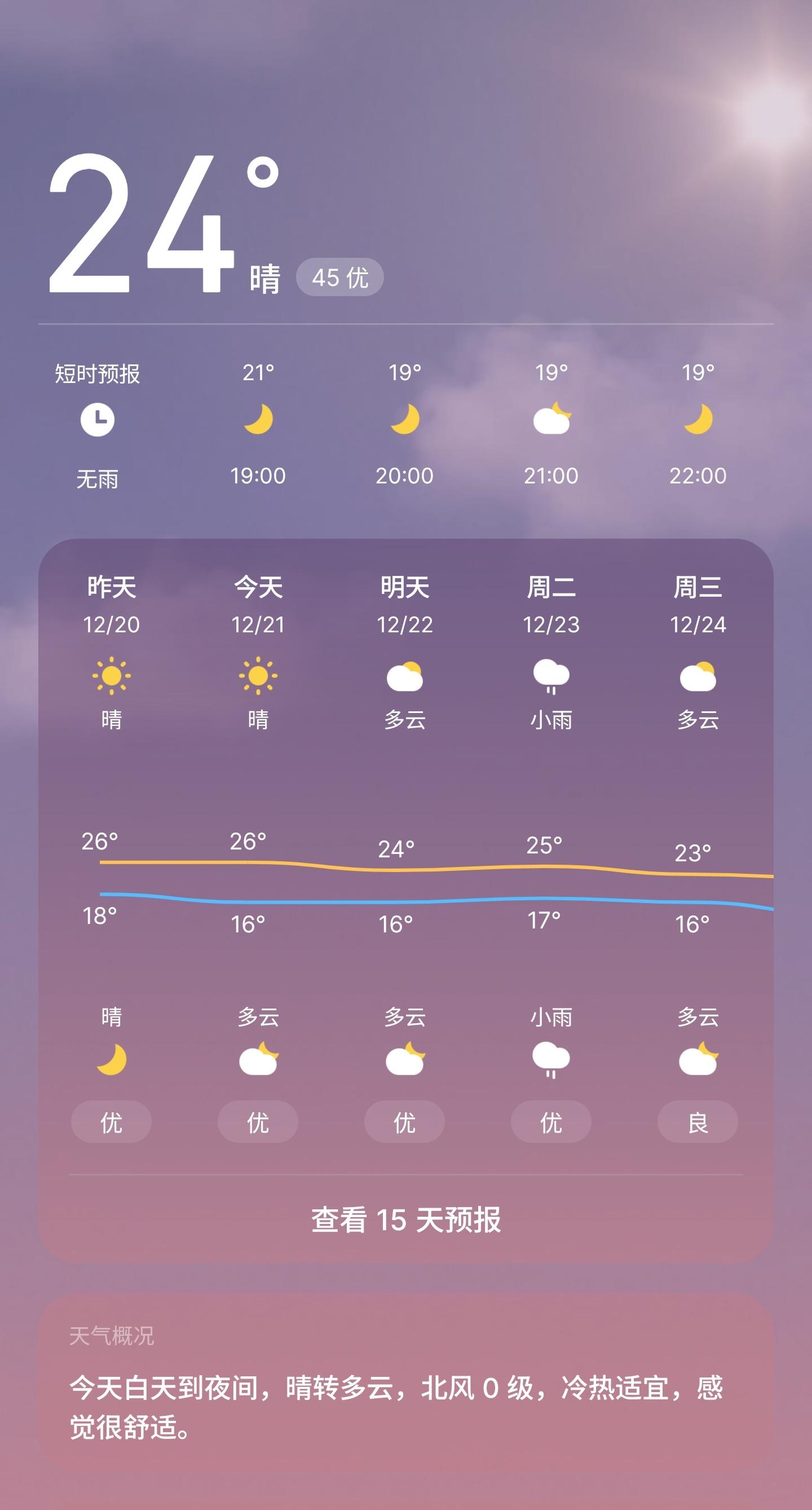Viewport: 812px width, 1510px height.
Task: Open the 45 优 air quality chip
Action: [x=340, y=278]
